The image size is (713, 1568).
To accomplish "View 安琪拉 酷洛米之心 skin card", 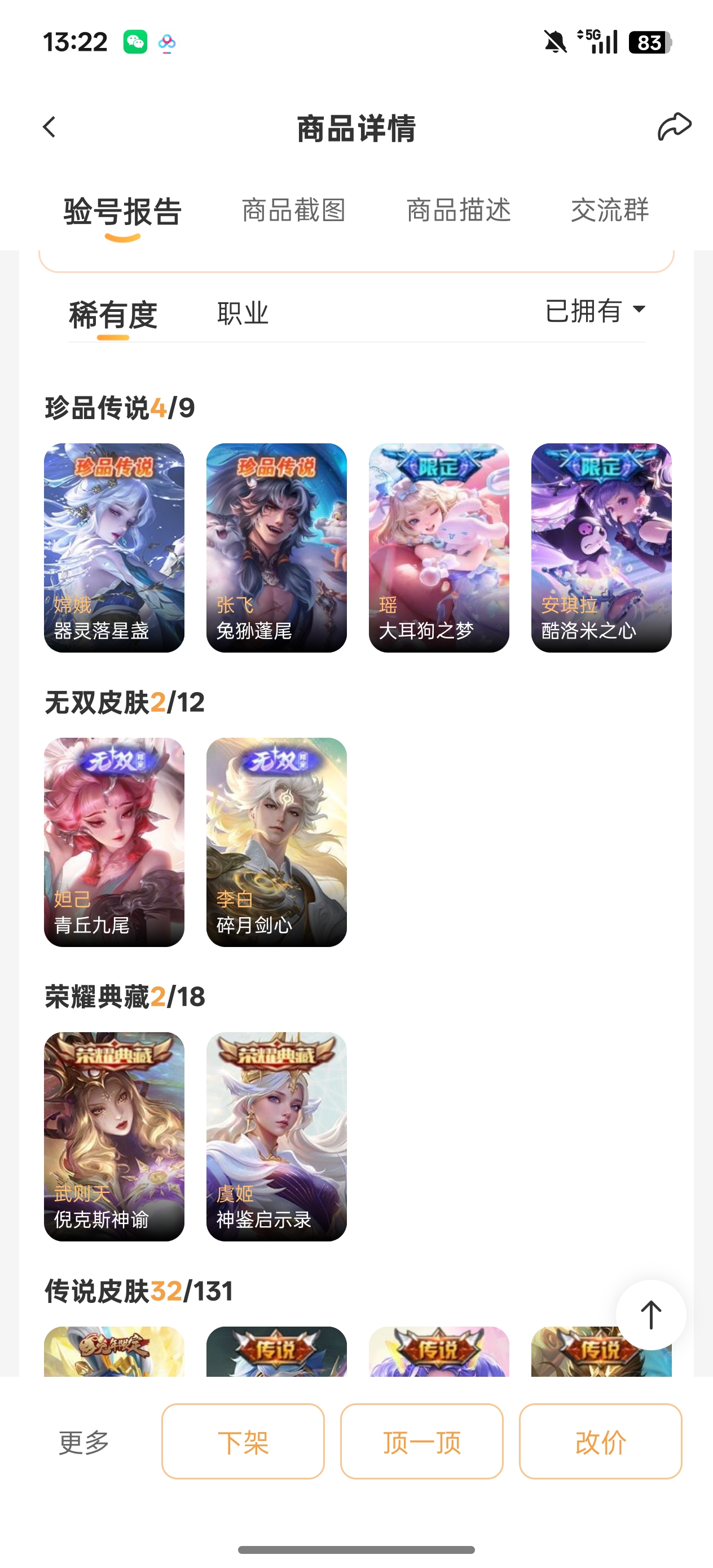I will [x=601, y=547].
